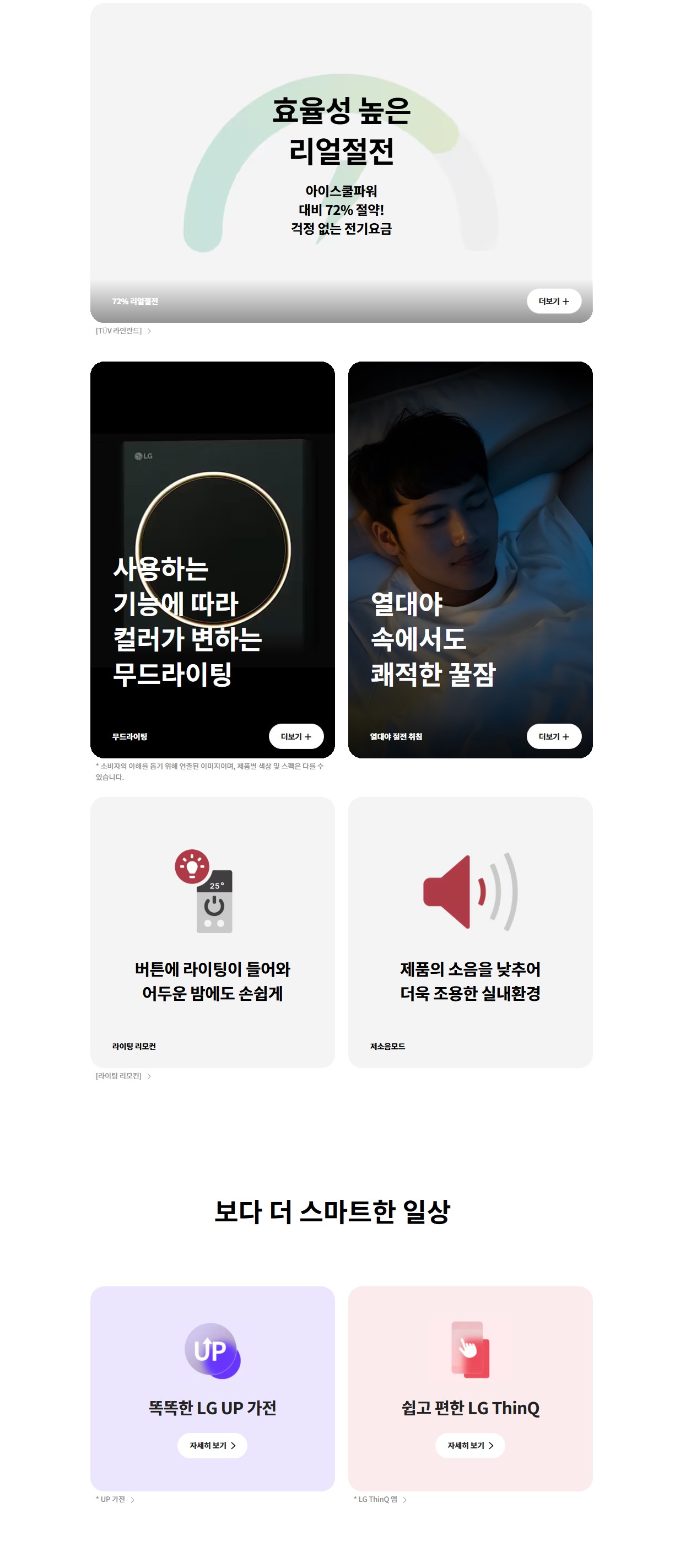This screenshot has height=1568, width=675.
Task: Tap 더보기 on the 무드라이팅 card
Action: click(x=296, y=736)
